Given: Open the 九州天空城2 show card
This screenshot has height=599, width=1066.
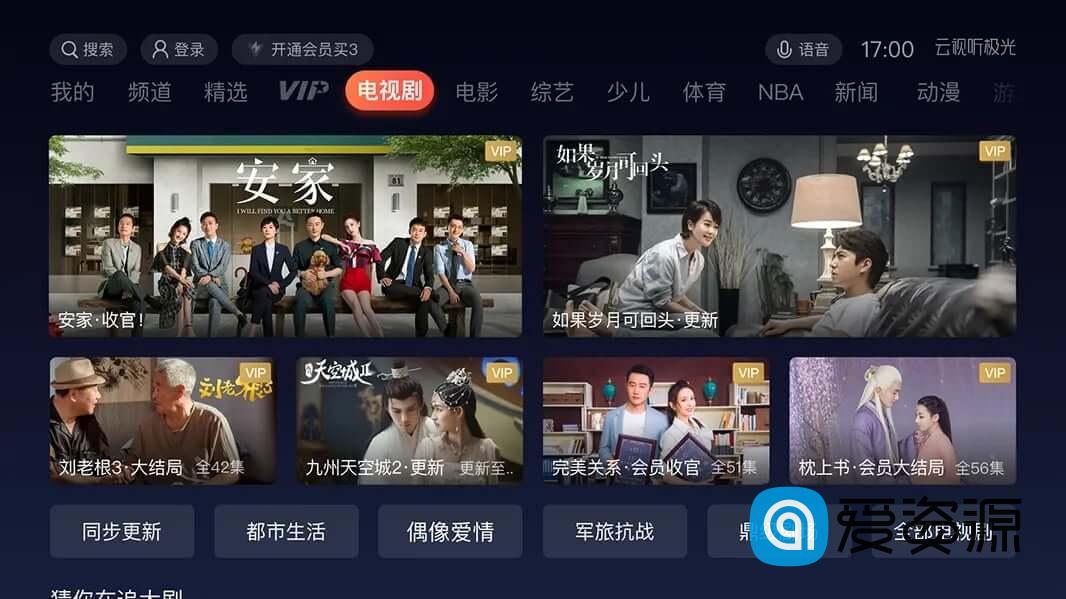Looking at the screenshot, I should coord(409,420).
